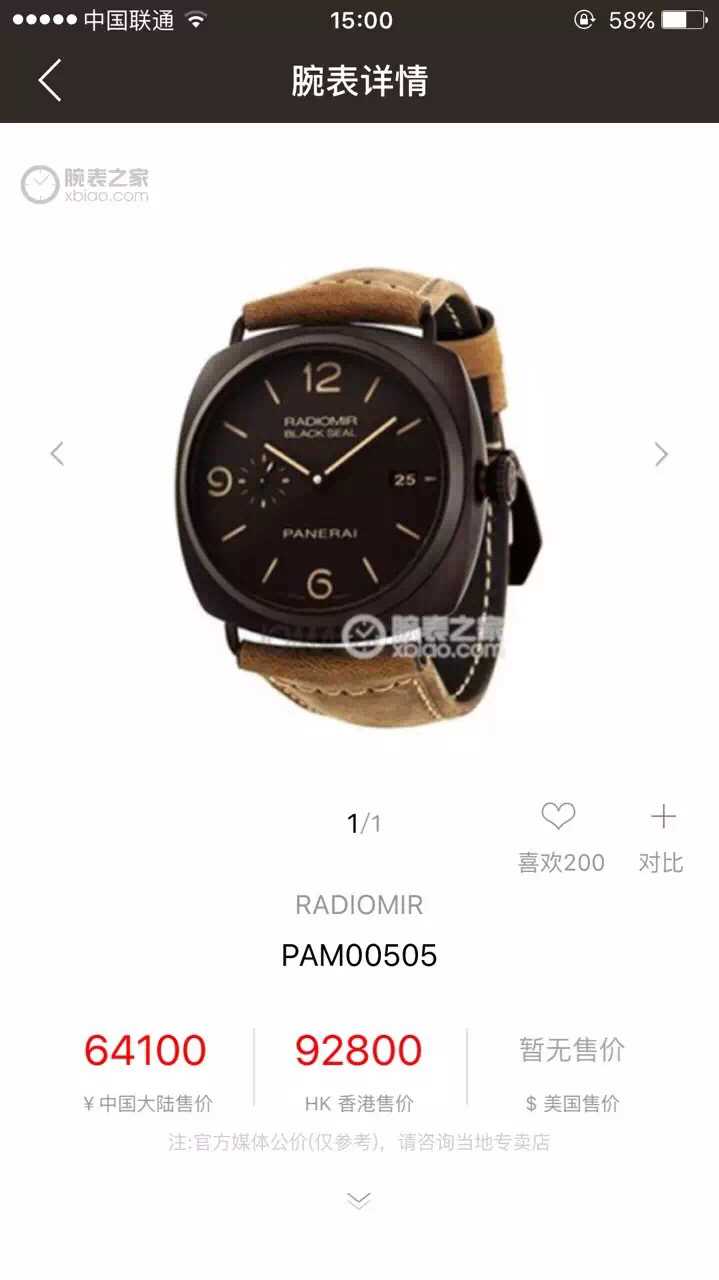Go back from watch details page
Viewport: 719px width, 1280px height.
coord(50,80)
